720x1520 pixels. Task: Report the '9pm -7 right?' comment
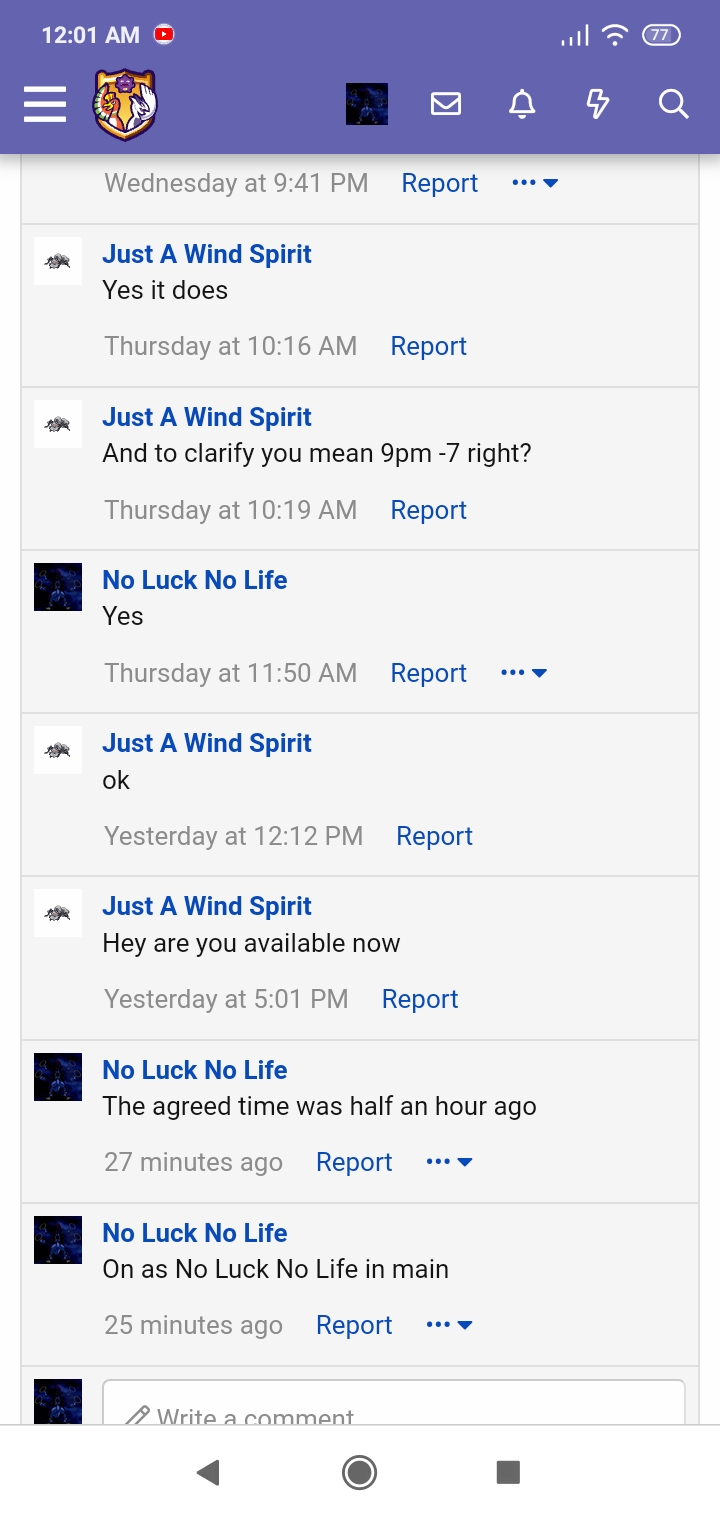click(429, 510)
